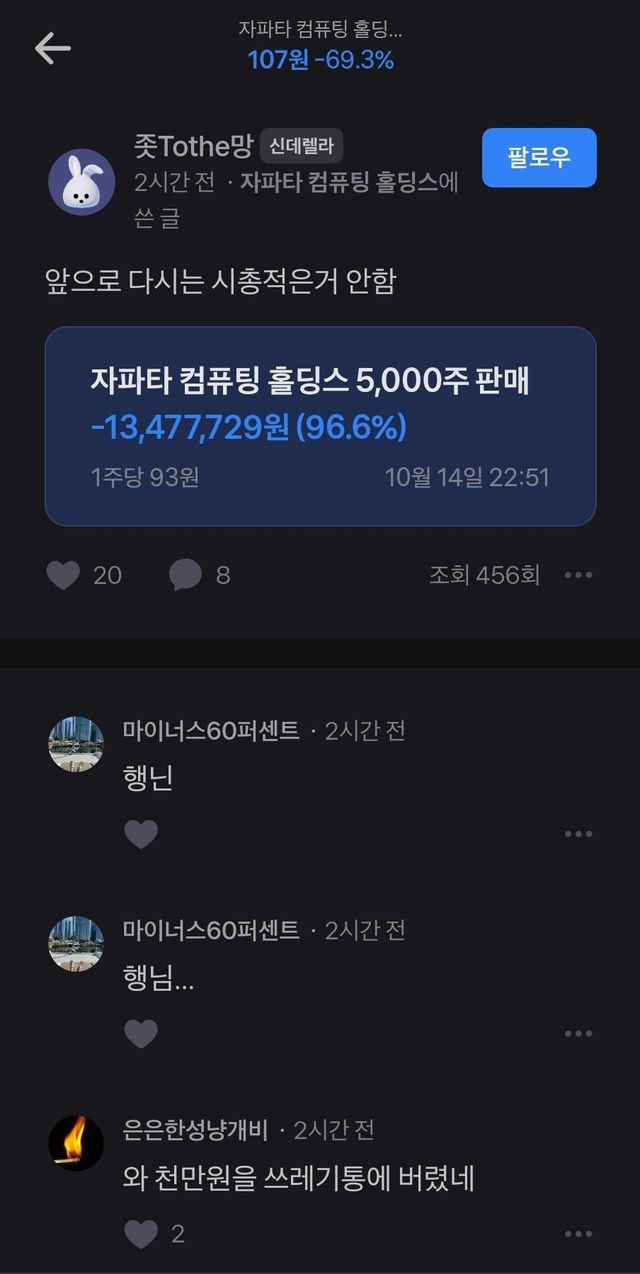Go back using the arrow icon

(52, 48)
